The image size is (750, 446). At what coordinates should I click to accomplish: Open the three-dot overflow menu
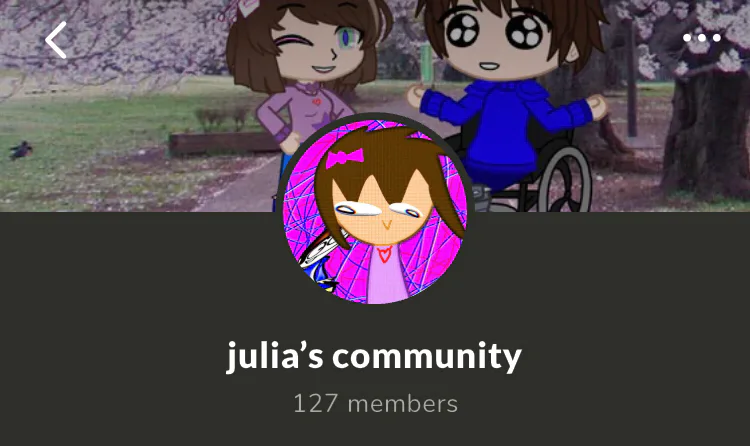[x=701, y=38]
